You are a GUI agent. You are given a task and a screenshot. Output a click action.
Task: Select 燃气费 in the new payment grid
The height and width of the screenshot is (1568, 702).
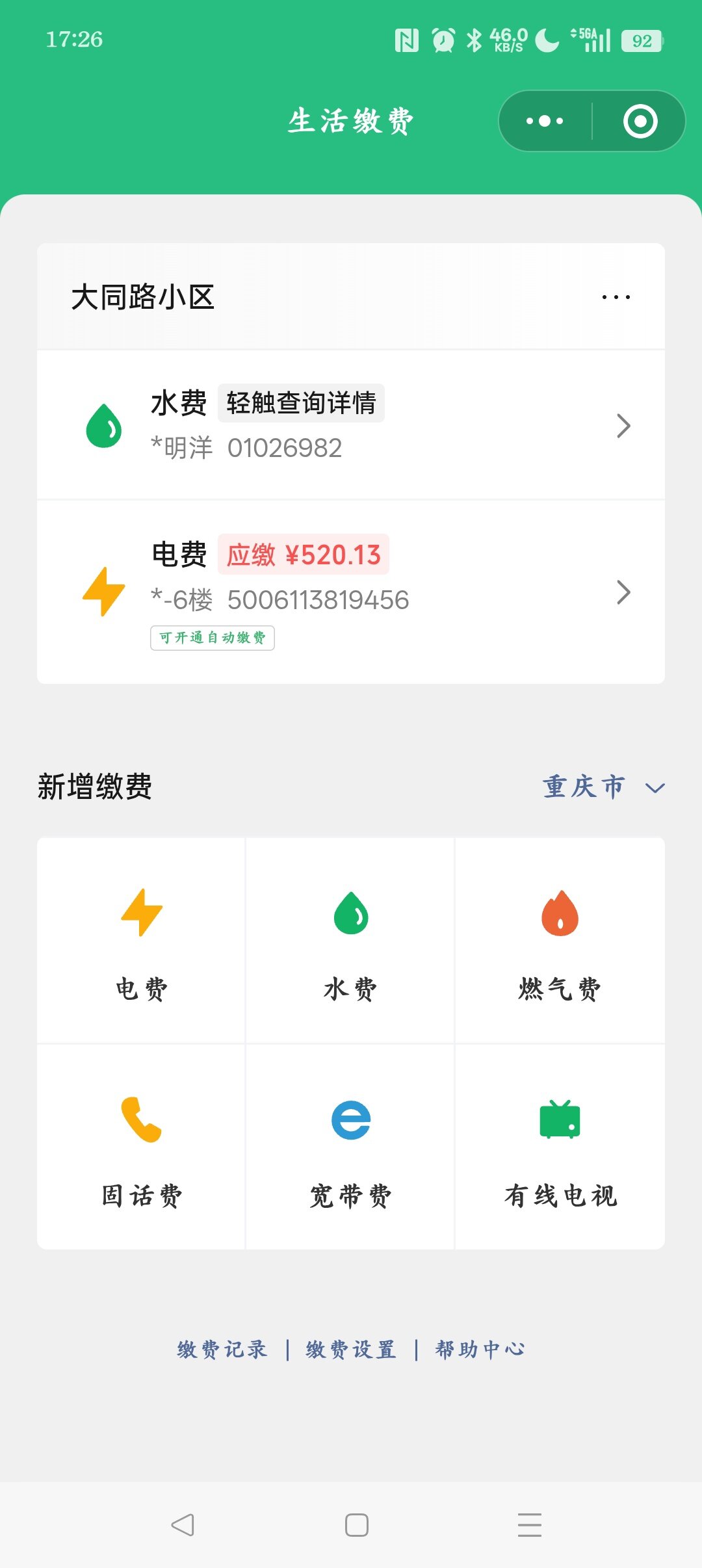tap(560, 941)
